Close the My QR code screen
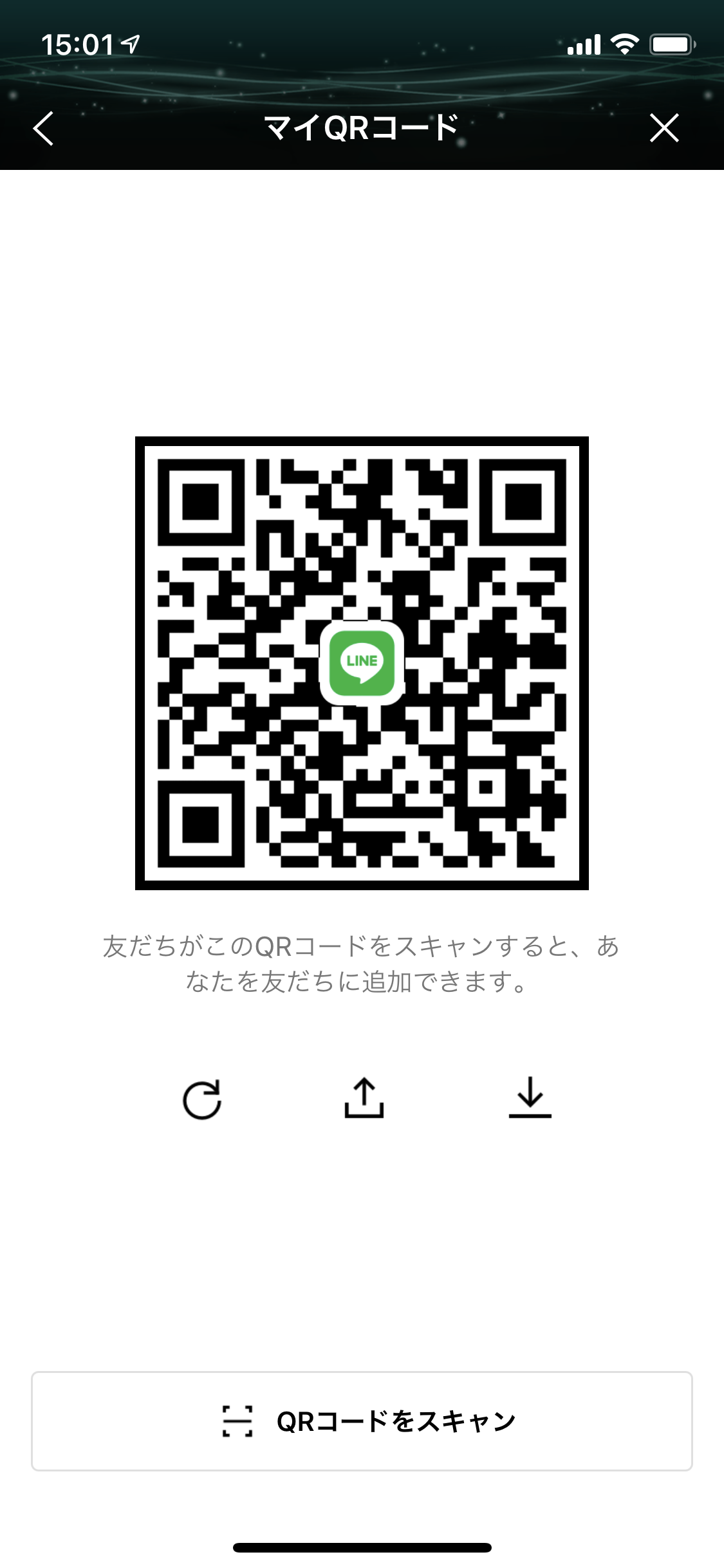This screenshot has height=1568, width=724. pos(664,127)
